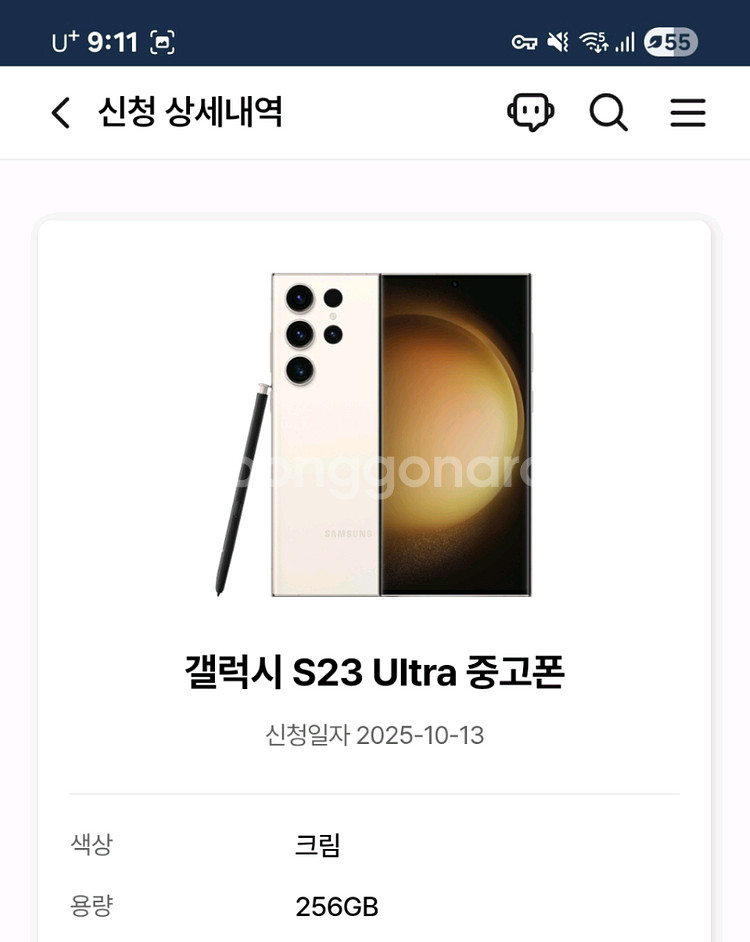Open the chatbot assistant icon
This screenshot has width=750, height=942.
[530, 113]
